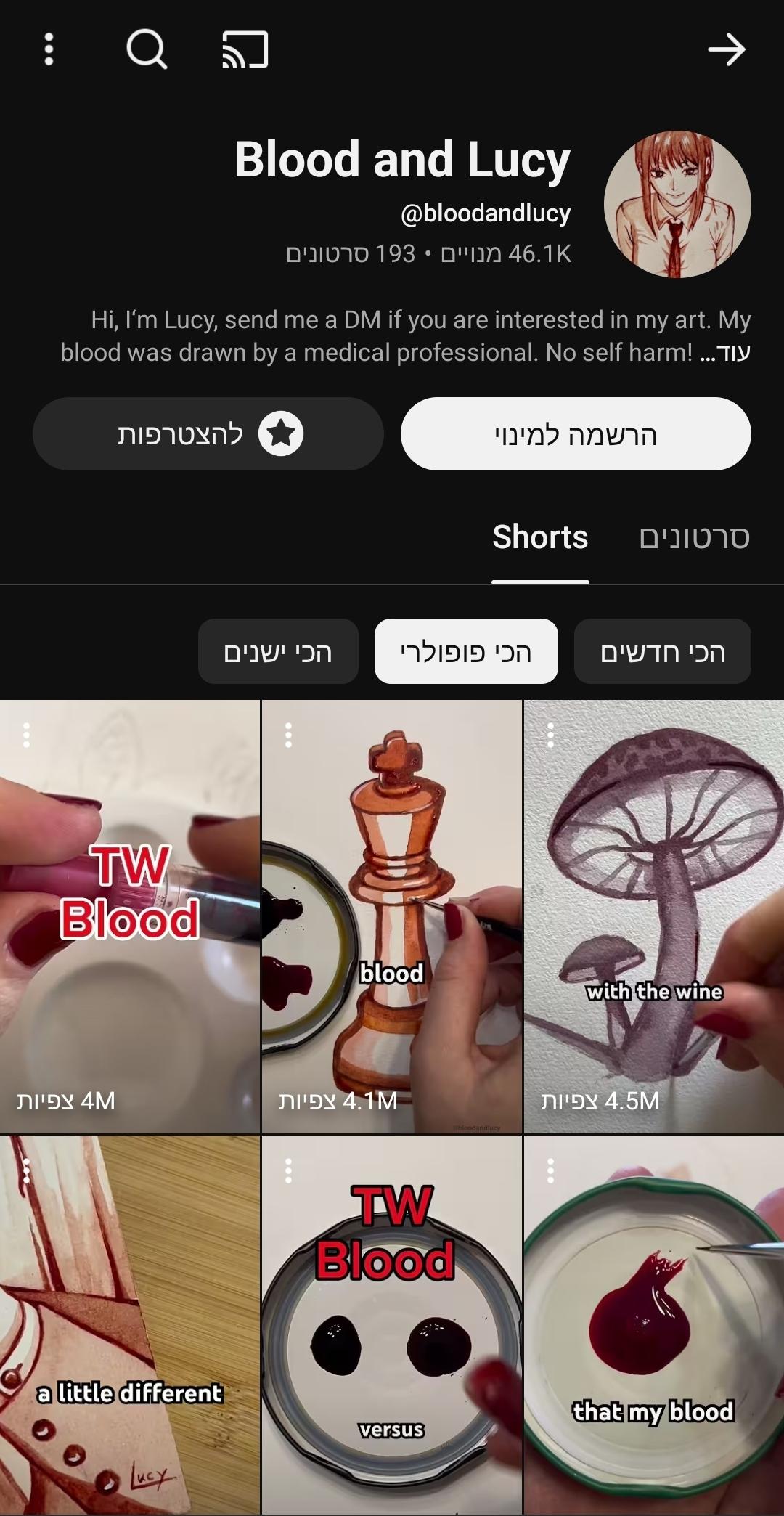Select the Shorts tab

coord(540,538)
